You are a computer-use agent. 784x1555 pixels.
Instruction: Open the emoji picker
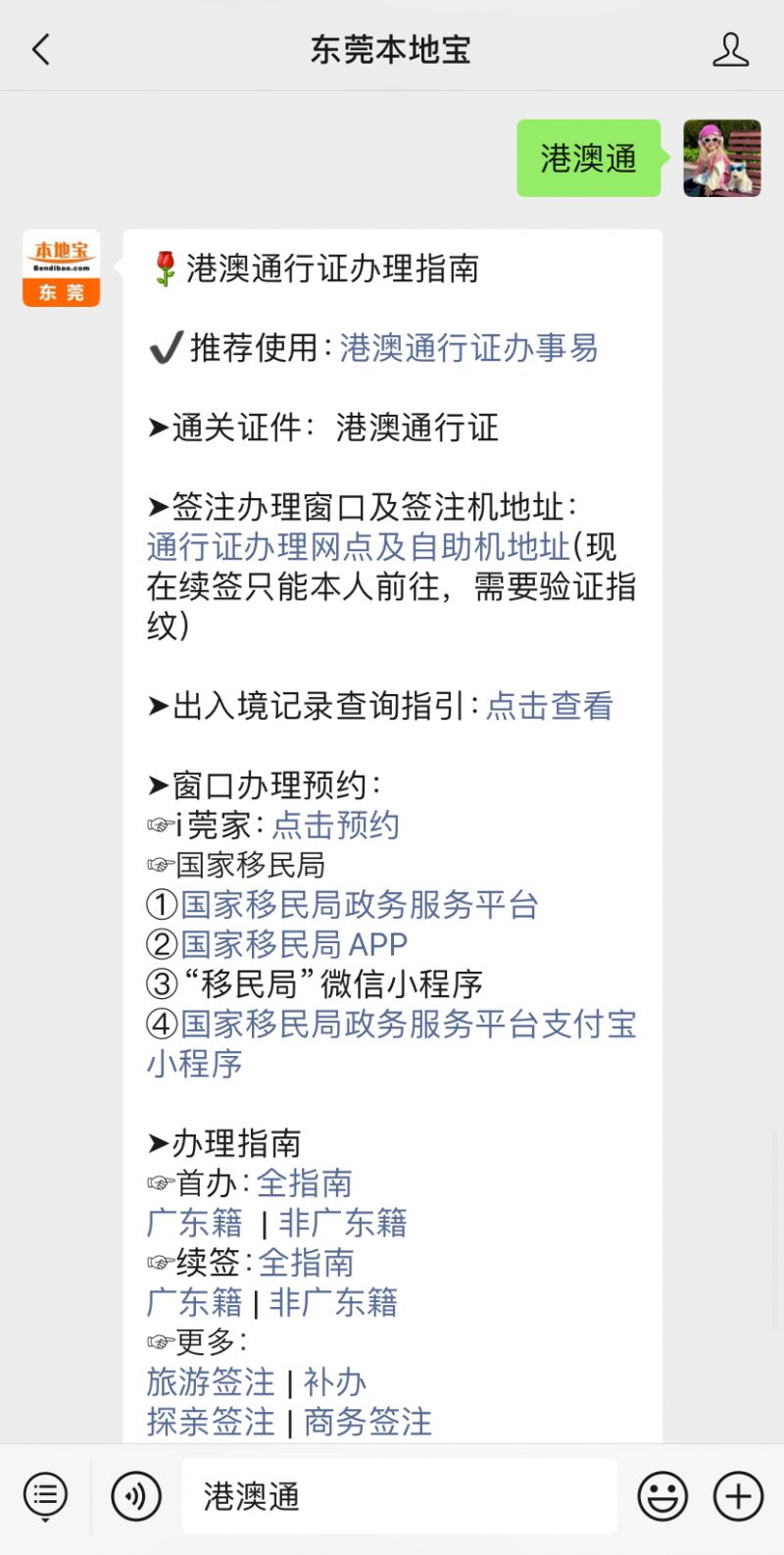coord(662,1496)
